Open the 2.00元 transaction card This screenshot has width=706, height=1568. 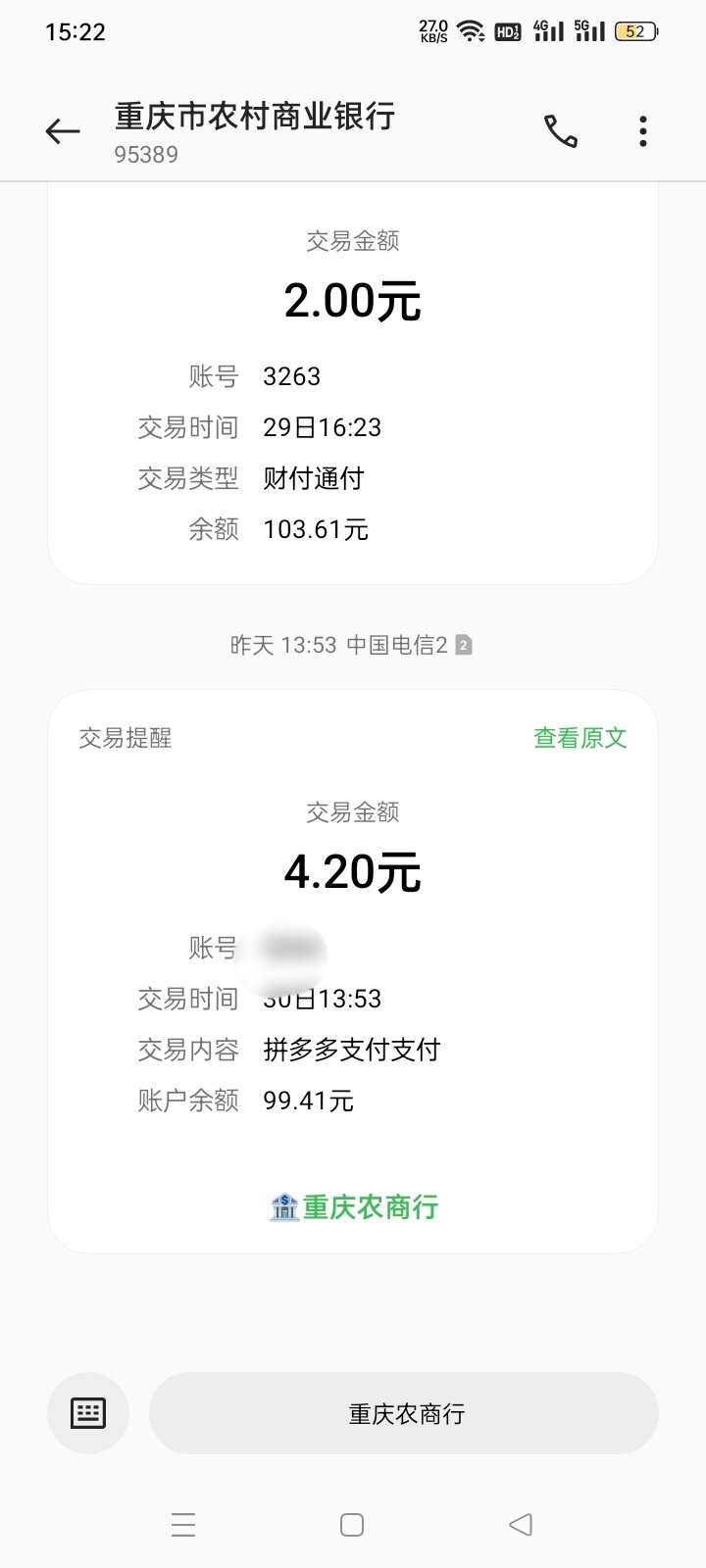353,383
